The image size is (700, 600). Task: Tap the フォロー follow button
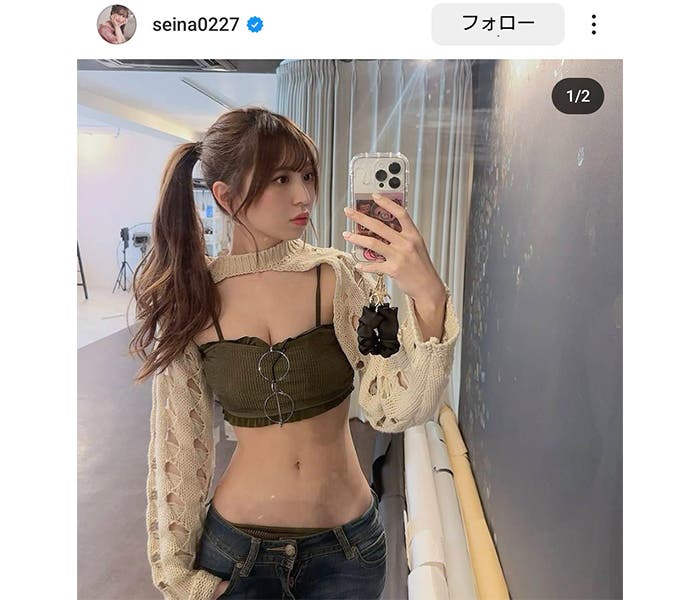point(497,24)
